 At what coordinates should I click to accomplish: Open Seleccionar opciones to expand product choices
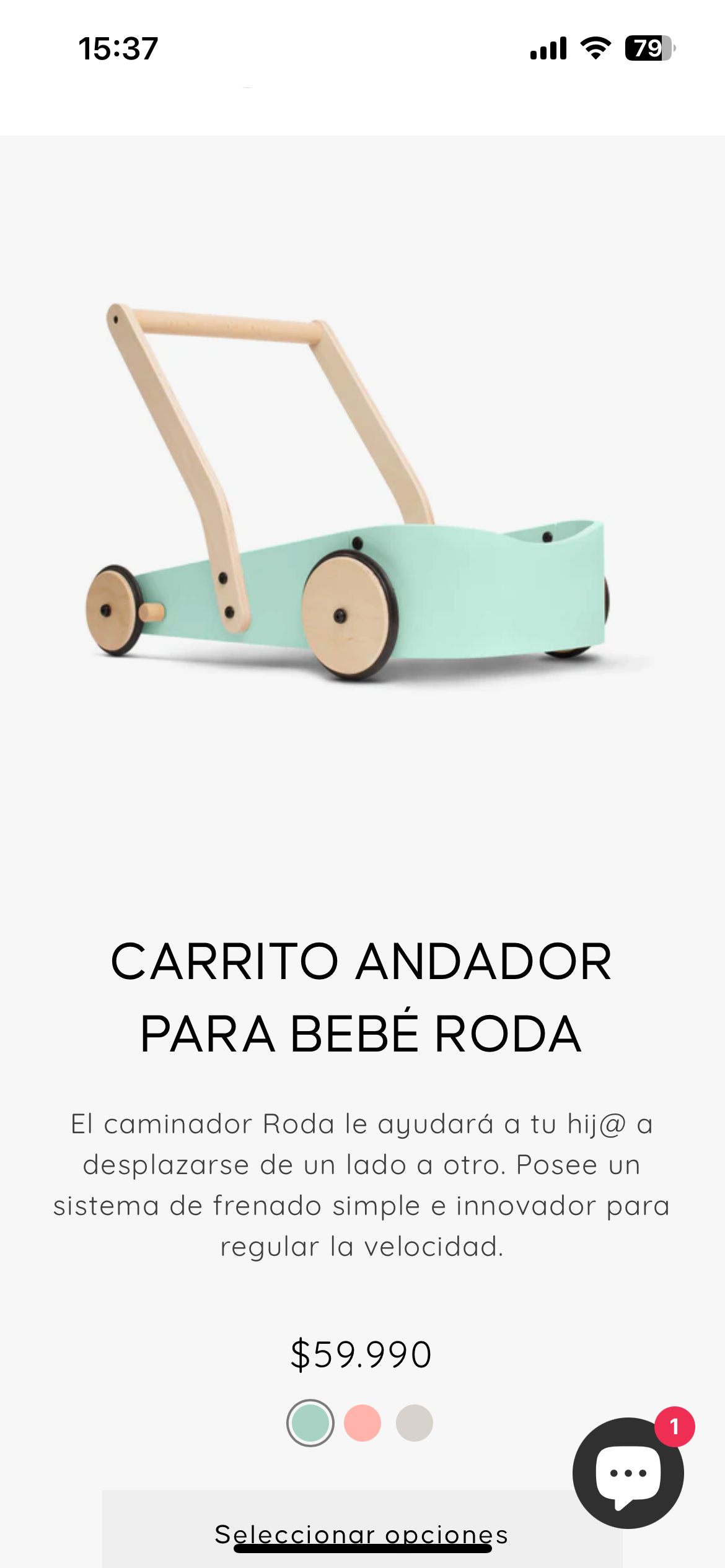[x=362, y=1535]
